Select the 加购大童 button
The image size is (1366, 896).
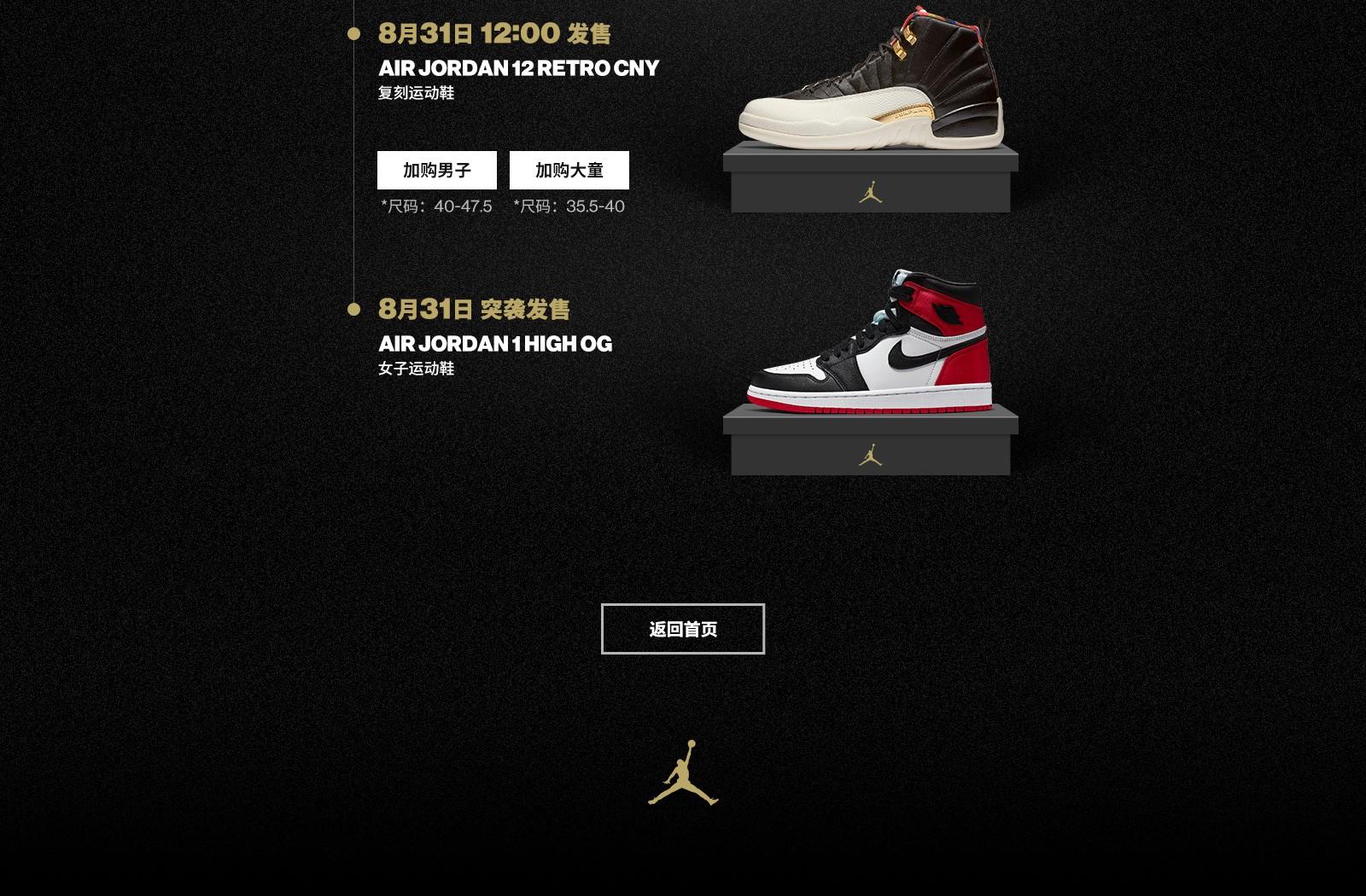(x=569, y=170)
